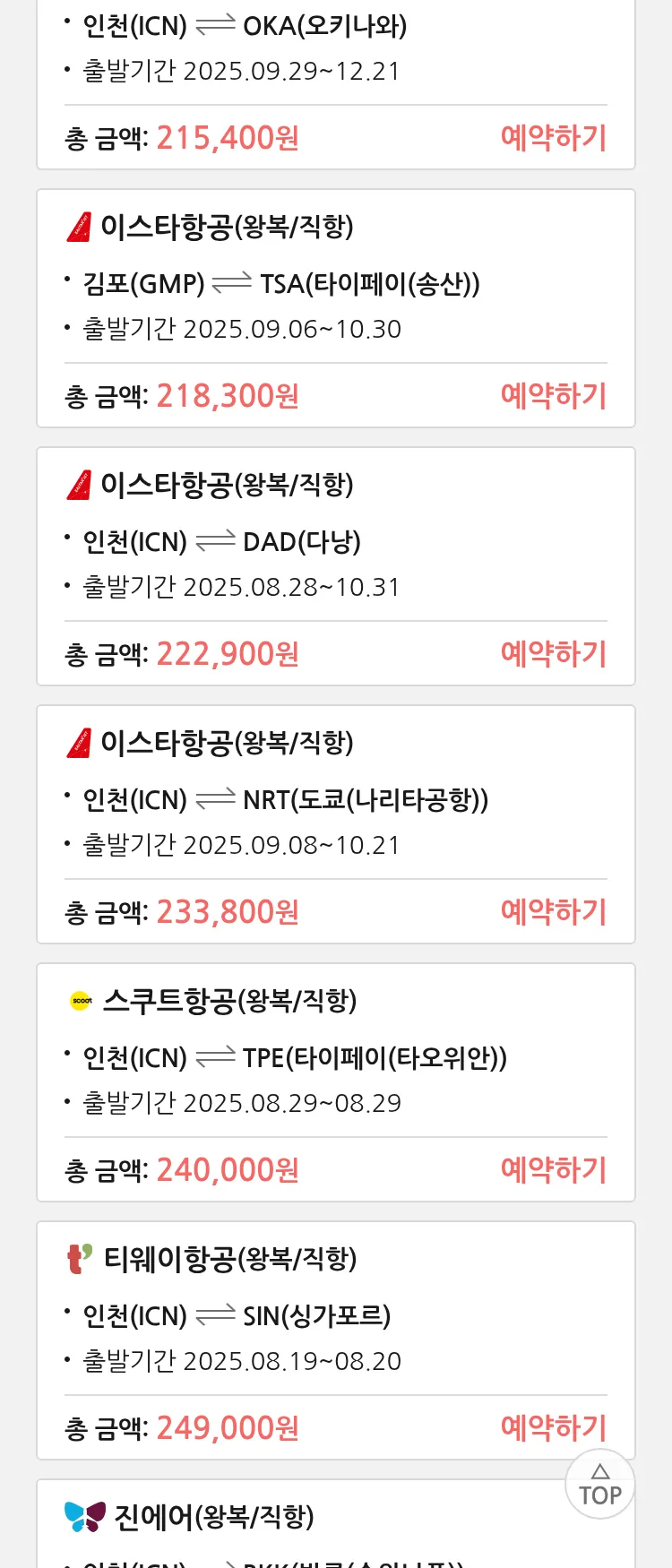The height and width of the screenshot is (1568, 672).
Task: Open the Scoot Incheon–TPE flight card
Action: (x=335, y=1056)
